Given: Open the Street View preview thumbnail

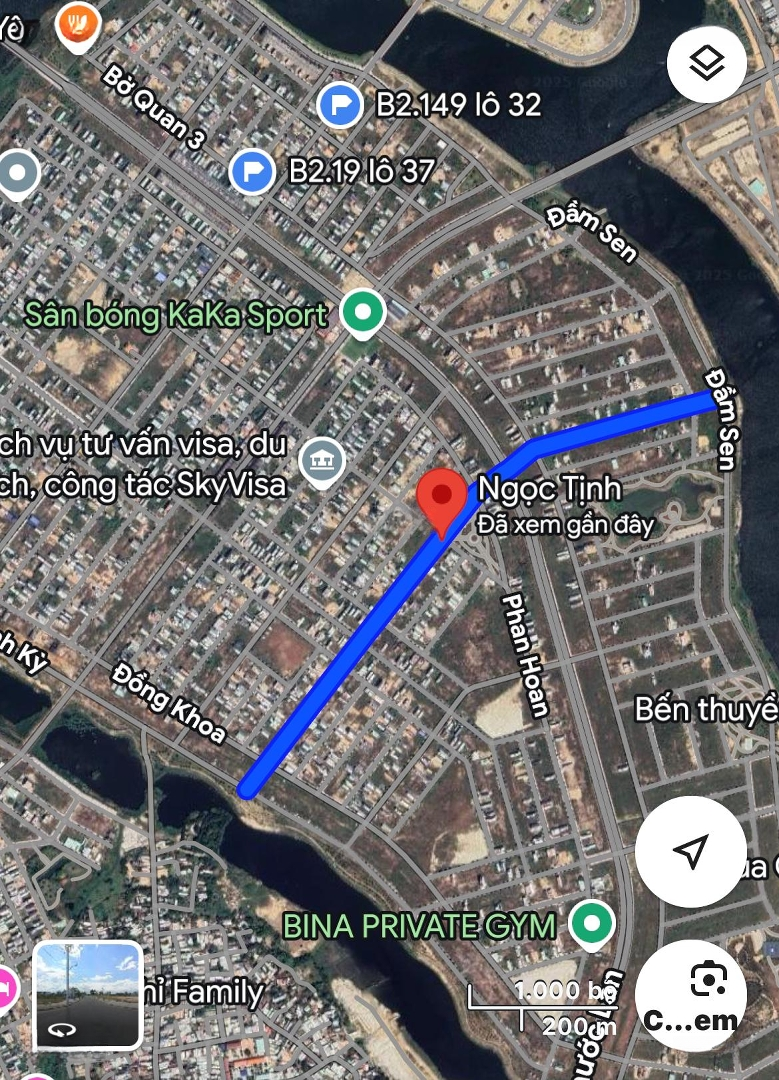Looking at the screenshot, I should [88, 995].
